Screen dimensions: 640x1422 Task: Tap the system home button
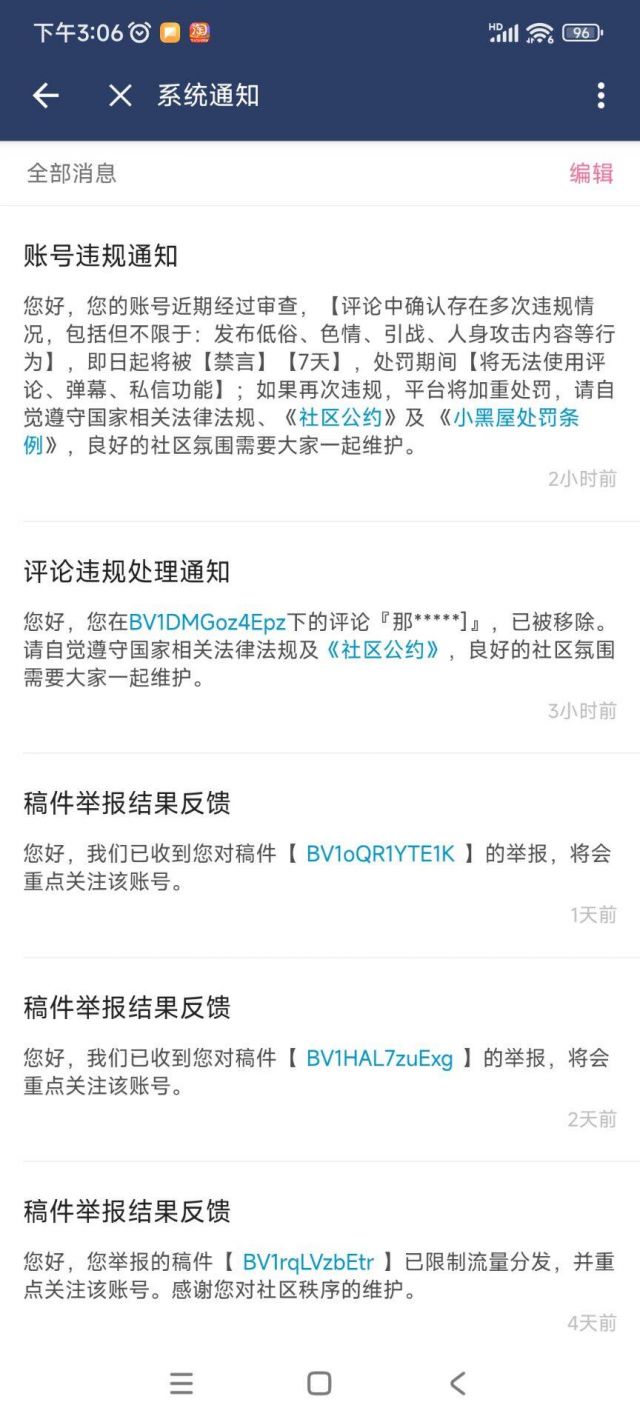tap(319, 1383)
